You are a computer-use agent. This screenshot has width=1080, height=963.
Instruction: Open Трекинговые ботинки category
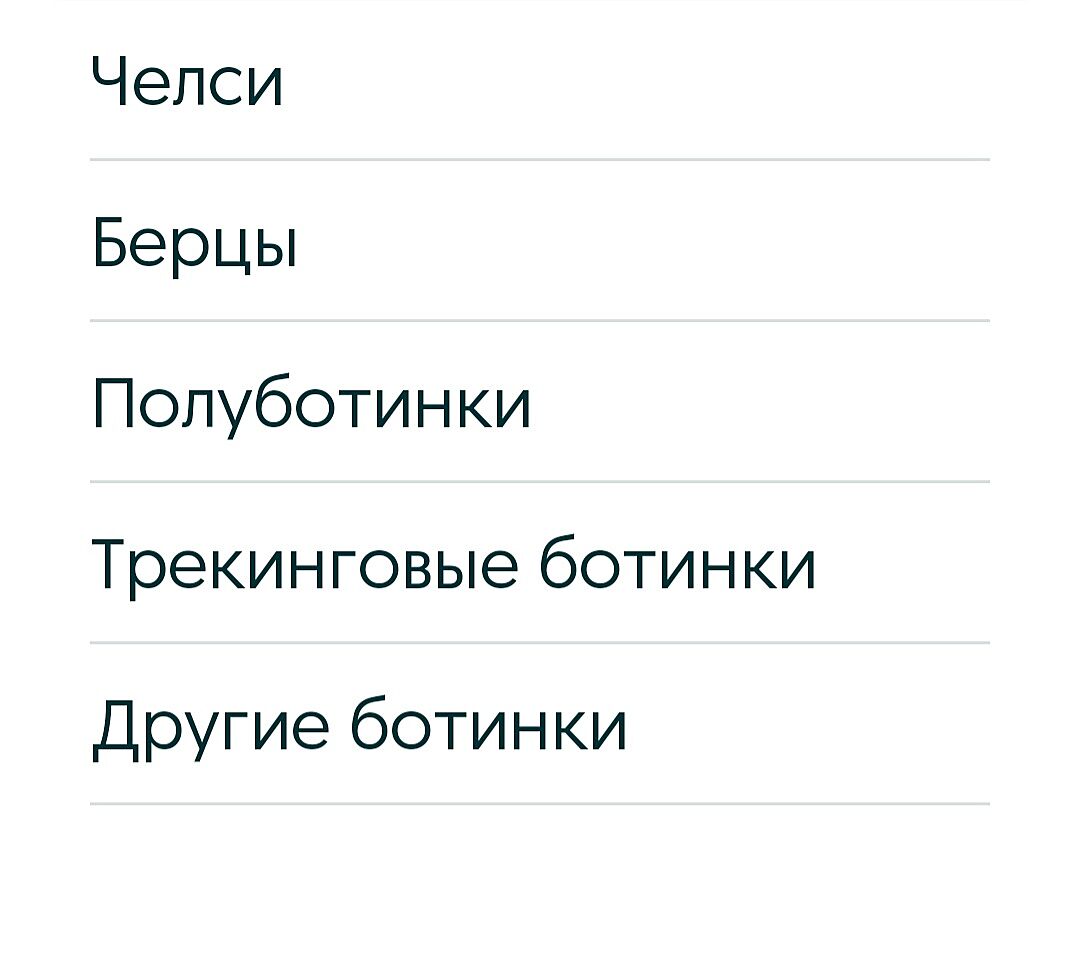[x=454, y=566]
